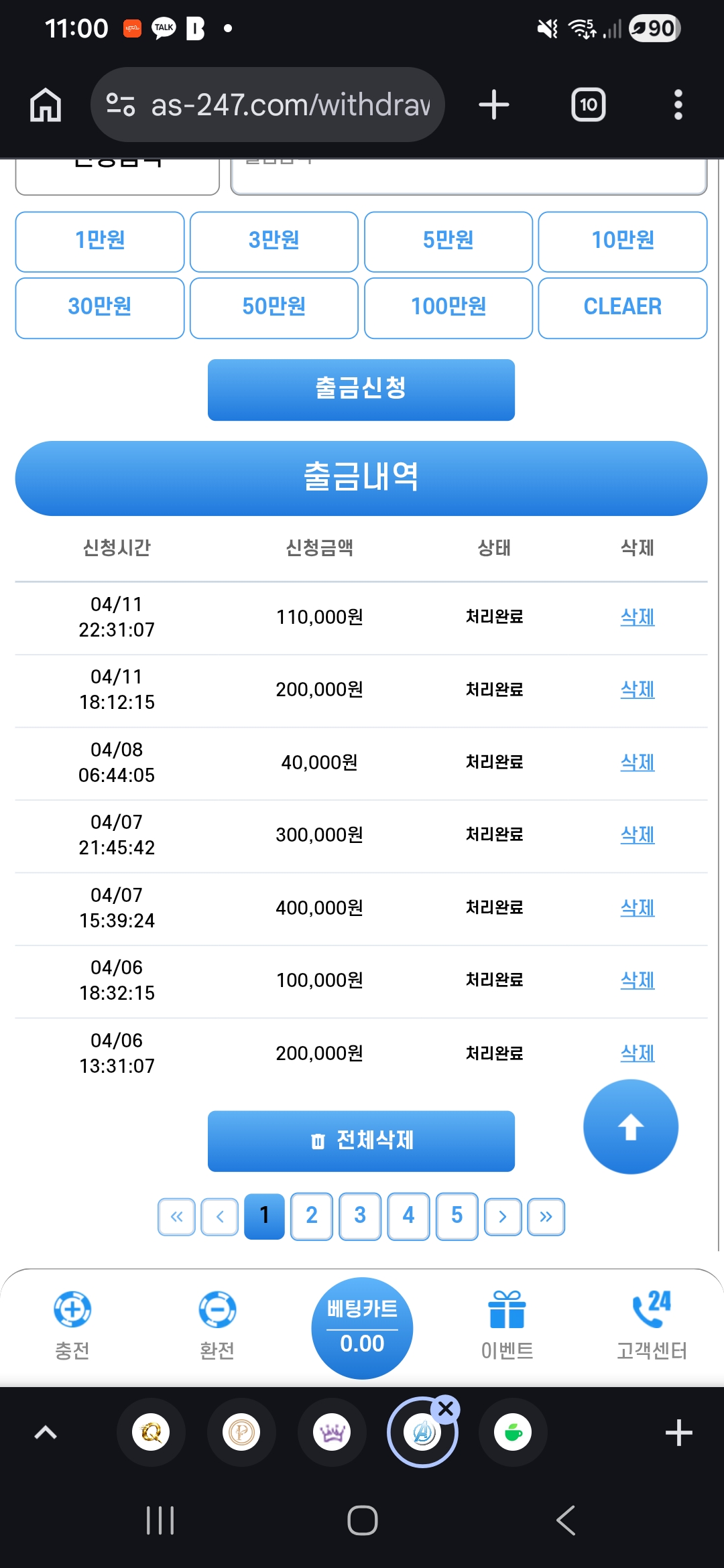Image resolution: width=724 pixels, height=1568 pixels.
Task: Open the 베팅카트 showing 0.00
Action: [x=361, y=1327]
